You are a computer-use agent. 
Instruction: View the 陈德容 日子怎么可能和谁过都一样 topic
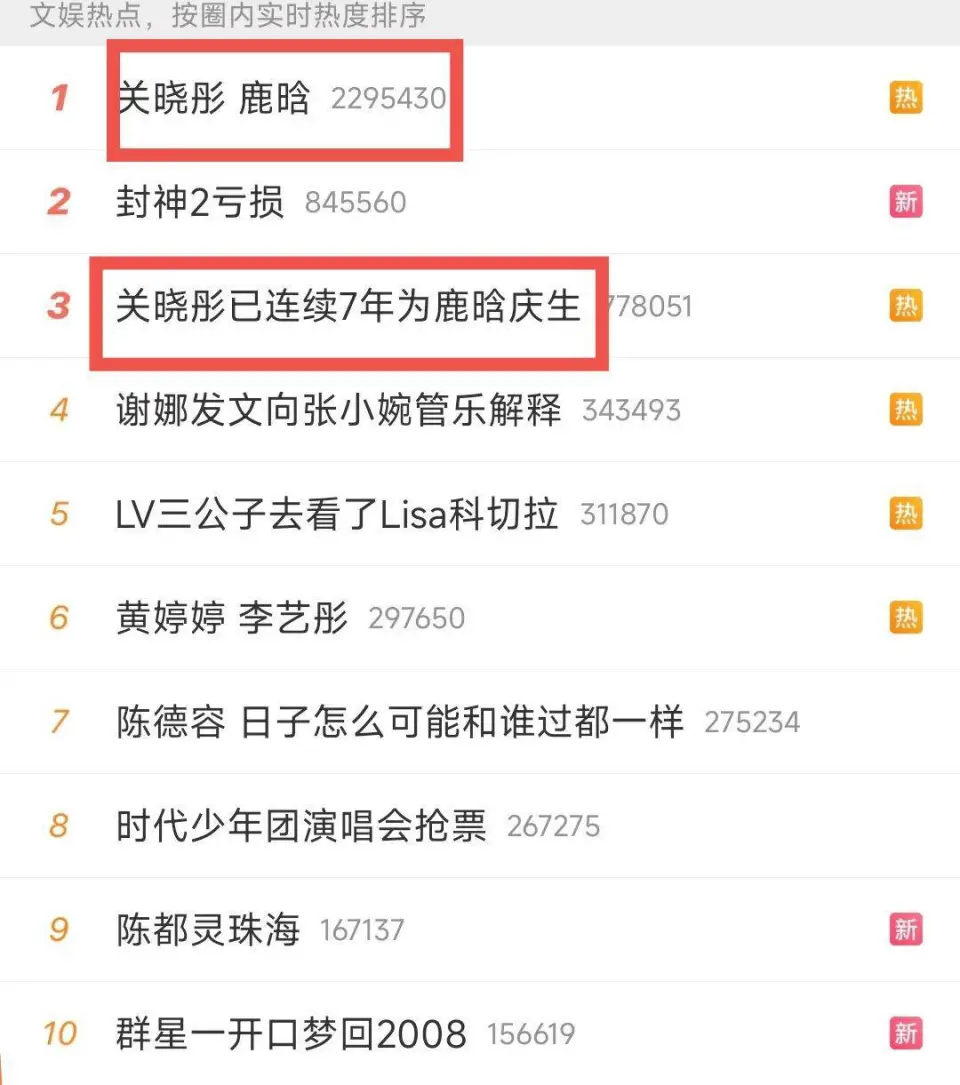coord(400,722)
